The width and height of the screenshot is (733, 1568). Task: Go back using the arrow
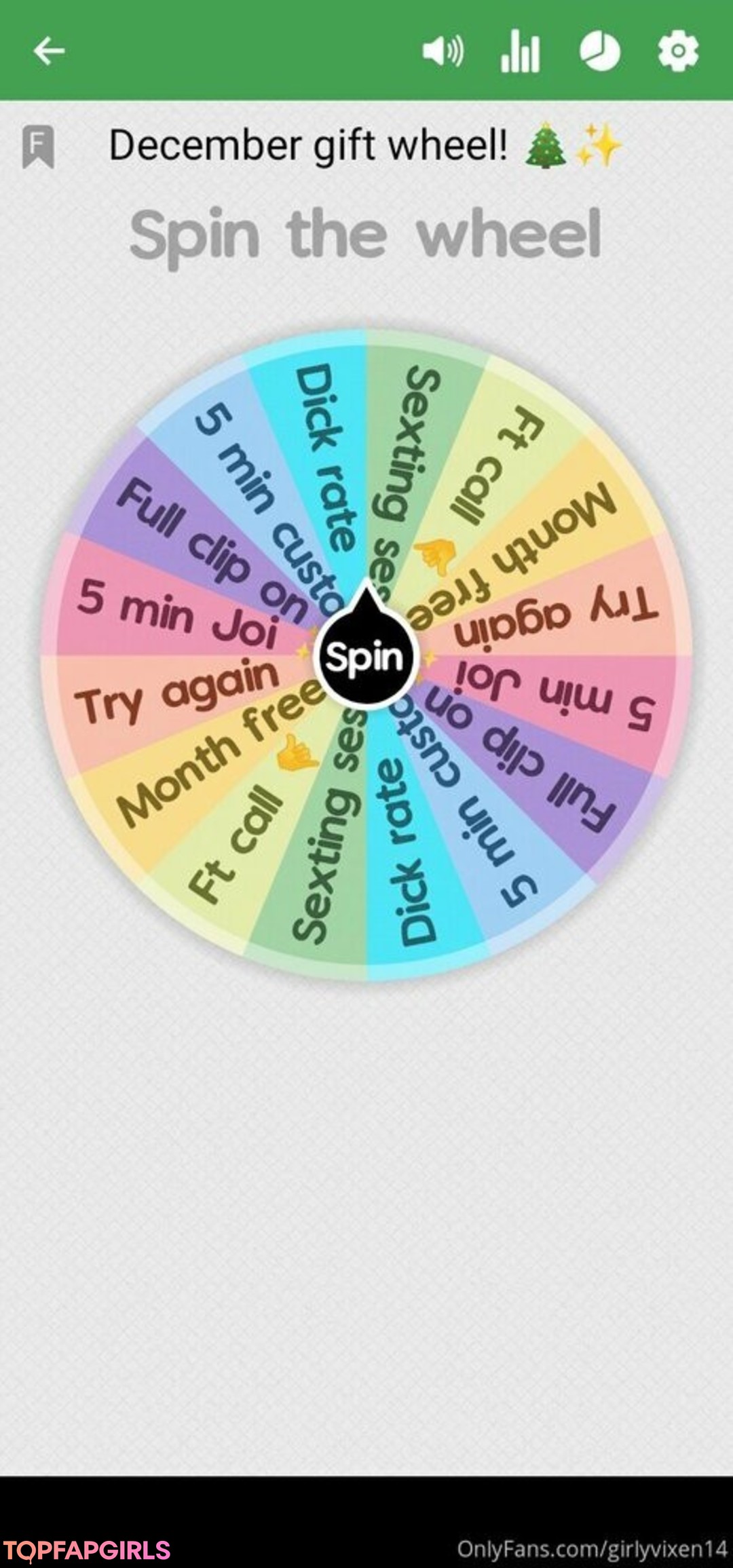pyautogui.click(x=49, y=51)
